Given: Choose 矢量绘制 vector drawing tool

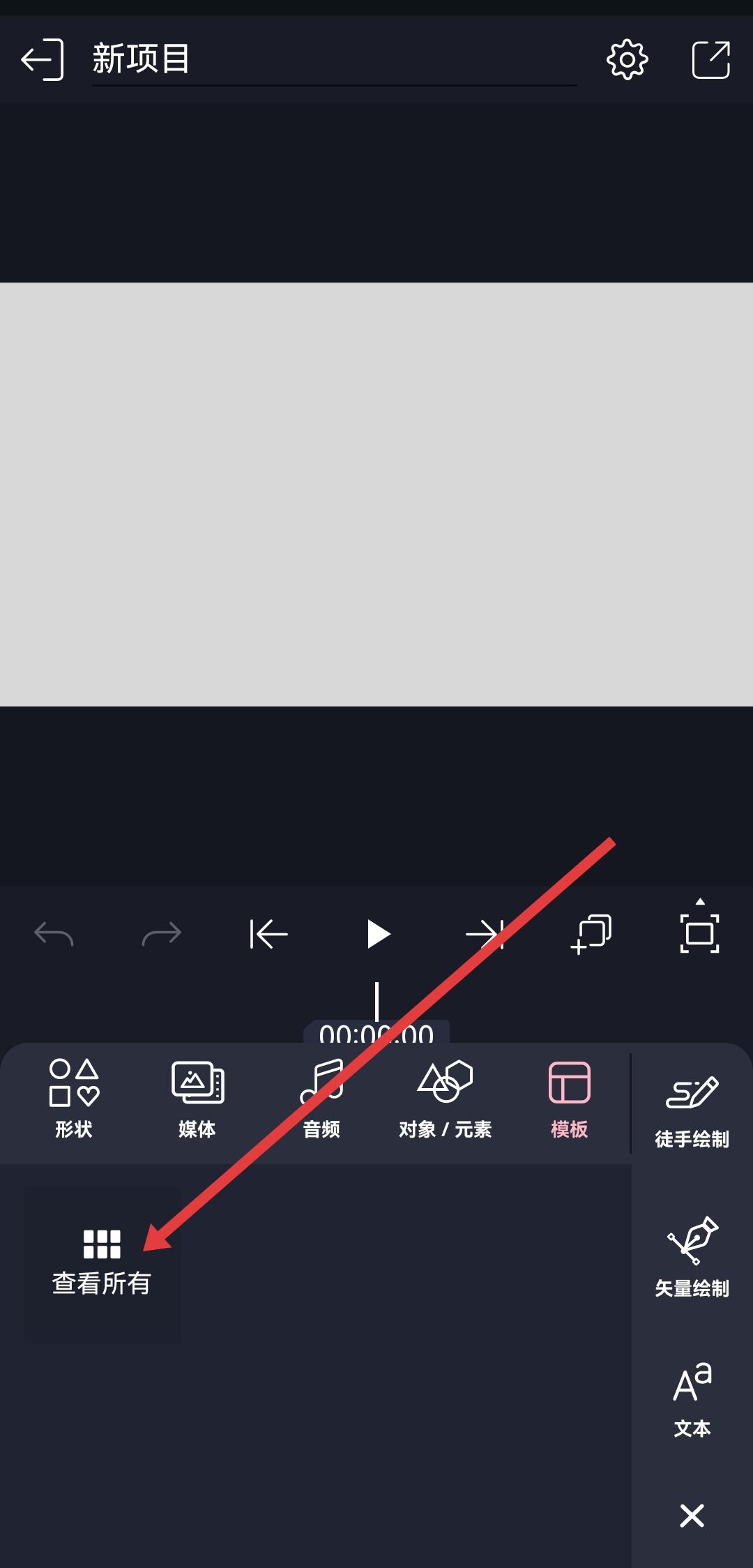Looking at the screenshot, I should pos(692,1257).
